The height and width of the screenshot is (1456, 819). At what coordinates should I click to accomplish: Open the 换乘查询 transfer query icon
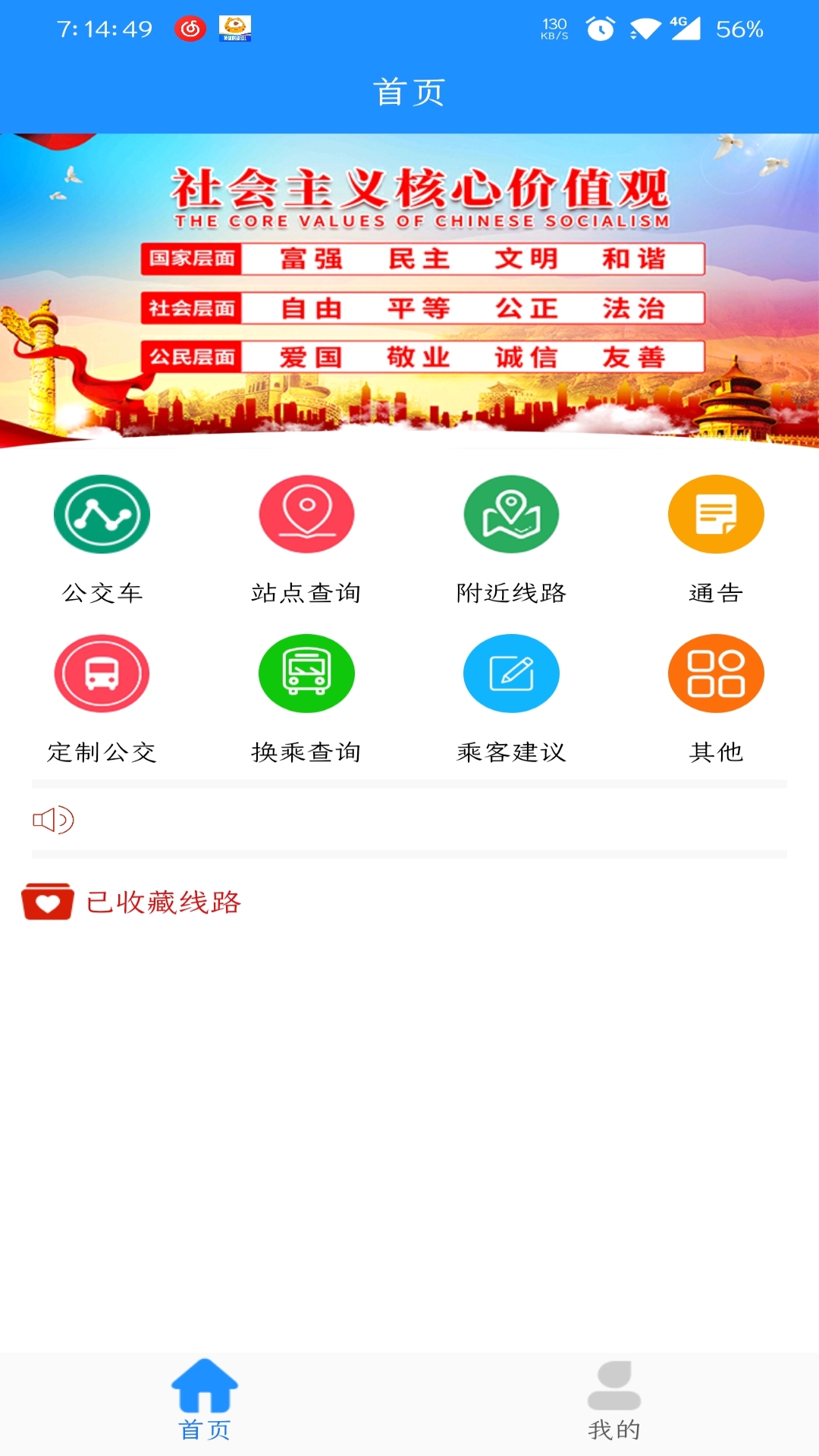[306, 673]
